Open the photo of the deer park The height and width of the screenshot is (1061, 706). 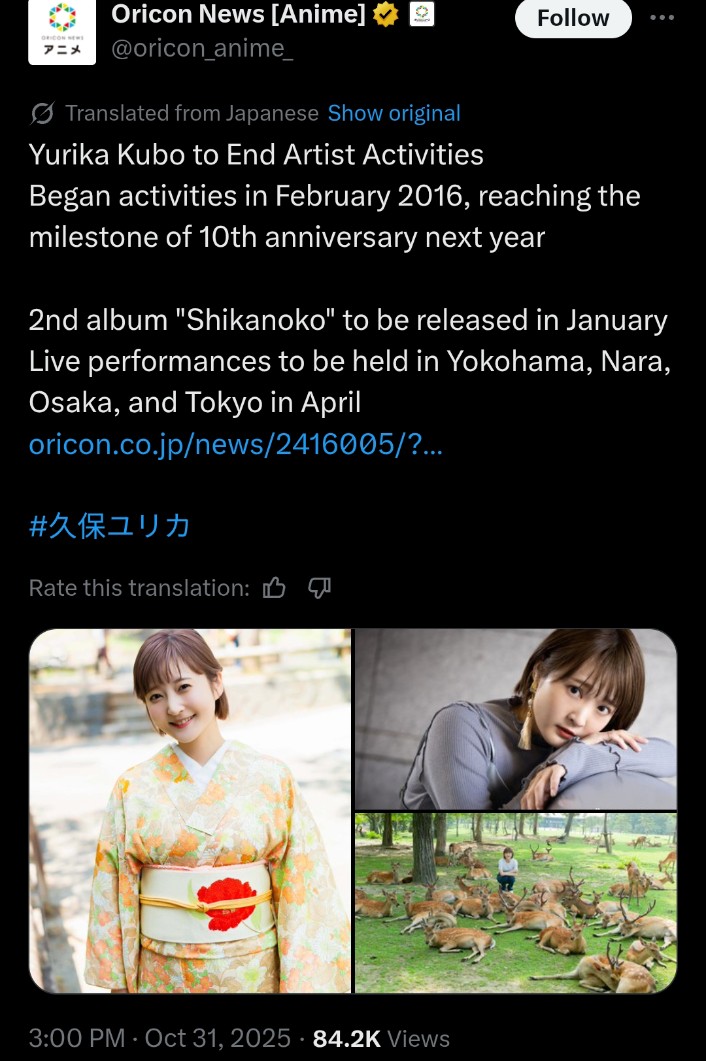click(x=516, y=903)
